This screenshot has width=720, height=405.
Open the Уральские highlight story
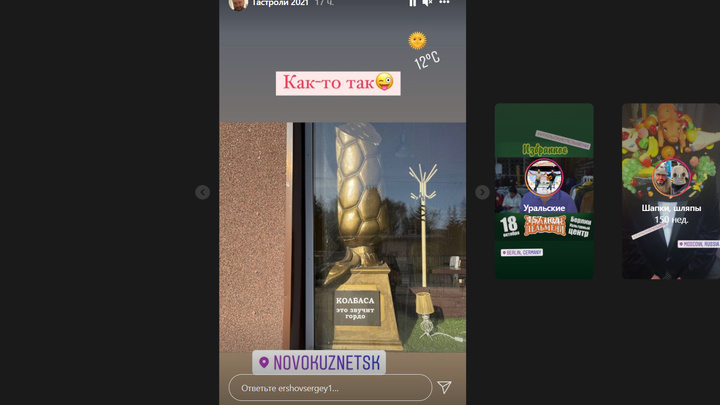[x=544, y=191]
